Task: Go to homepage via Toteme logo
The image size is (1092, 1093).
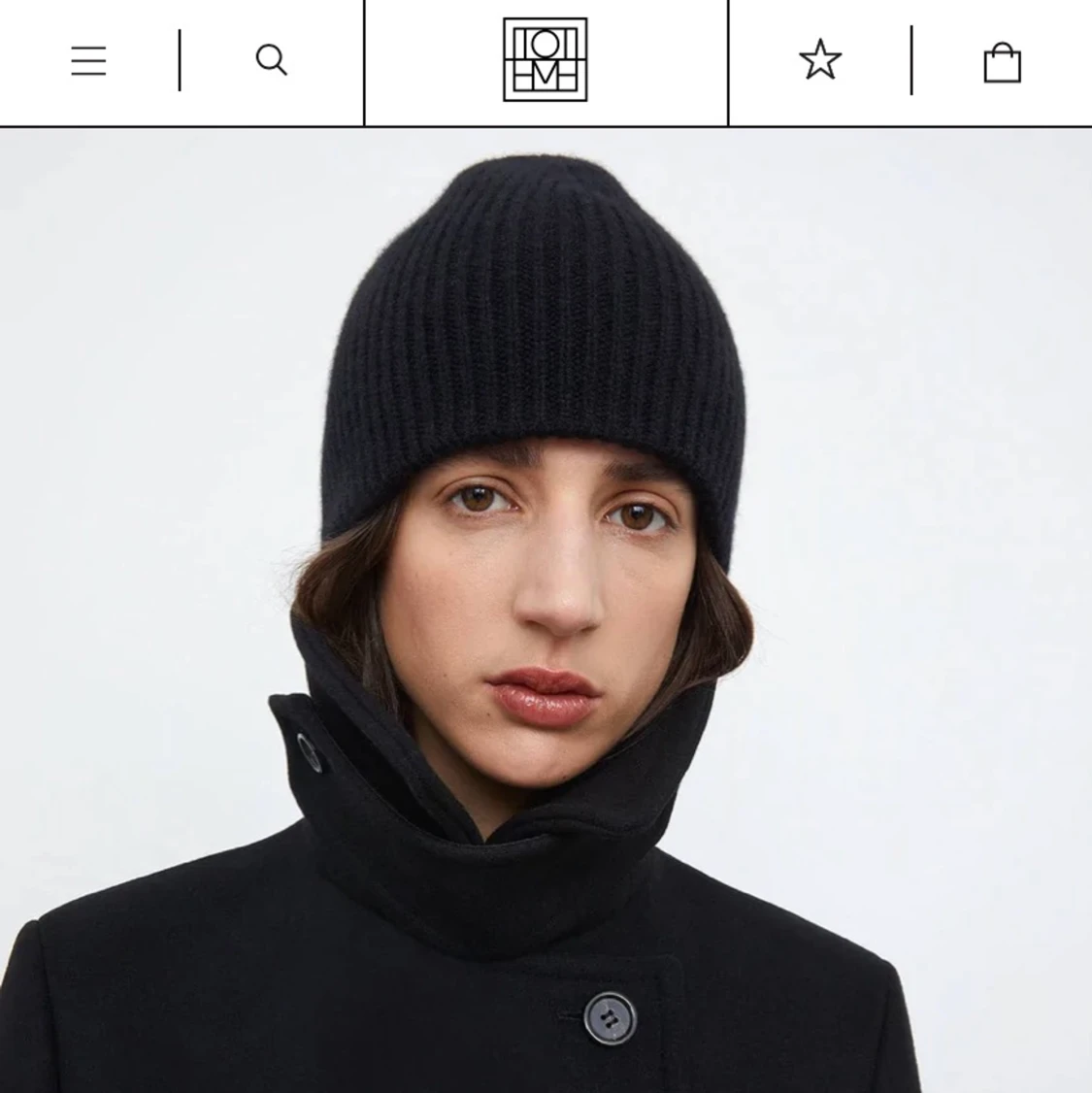Action: 546,59
